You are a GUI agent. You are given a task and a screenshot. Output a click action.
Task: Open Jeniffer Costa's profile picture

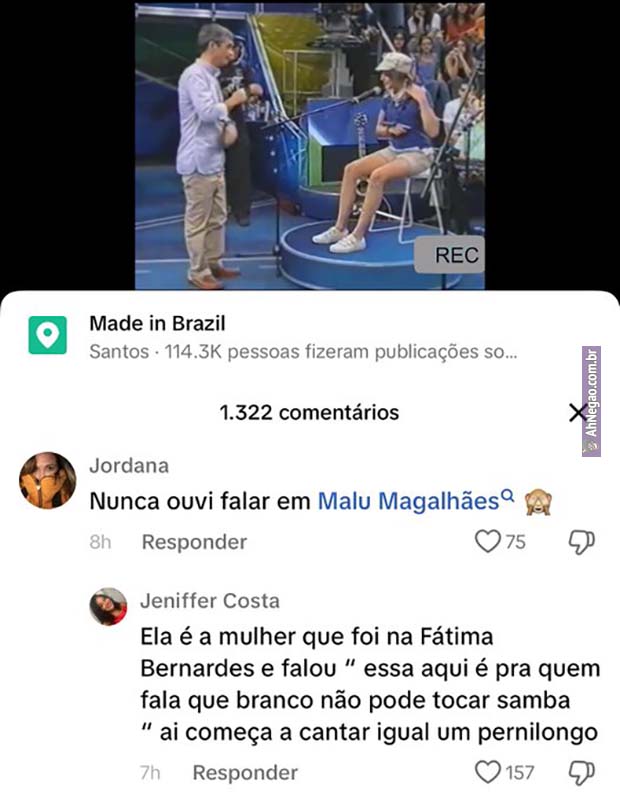pos(108,606)
